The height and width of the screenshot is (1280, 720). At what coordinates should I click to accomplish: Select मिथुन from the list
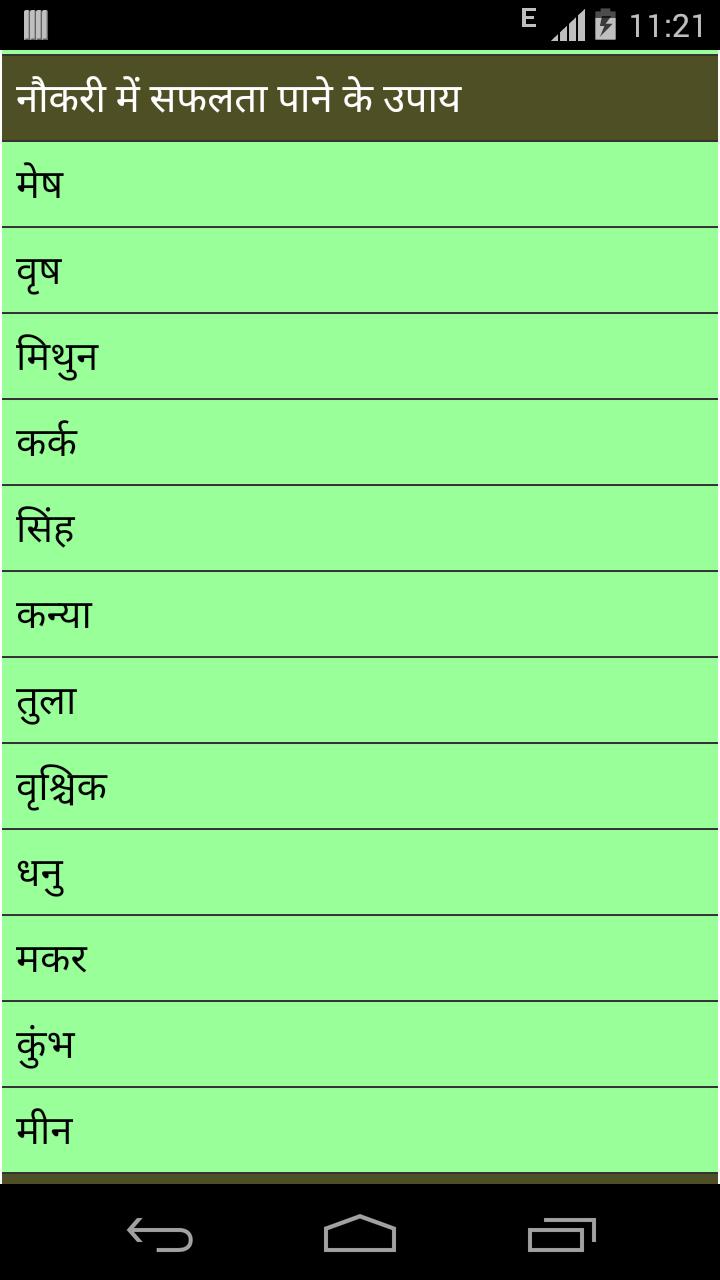coord(360,356)
